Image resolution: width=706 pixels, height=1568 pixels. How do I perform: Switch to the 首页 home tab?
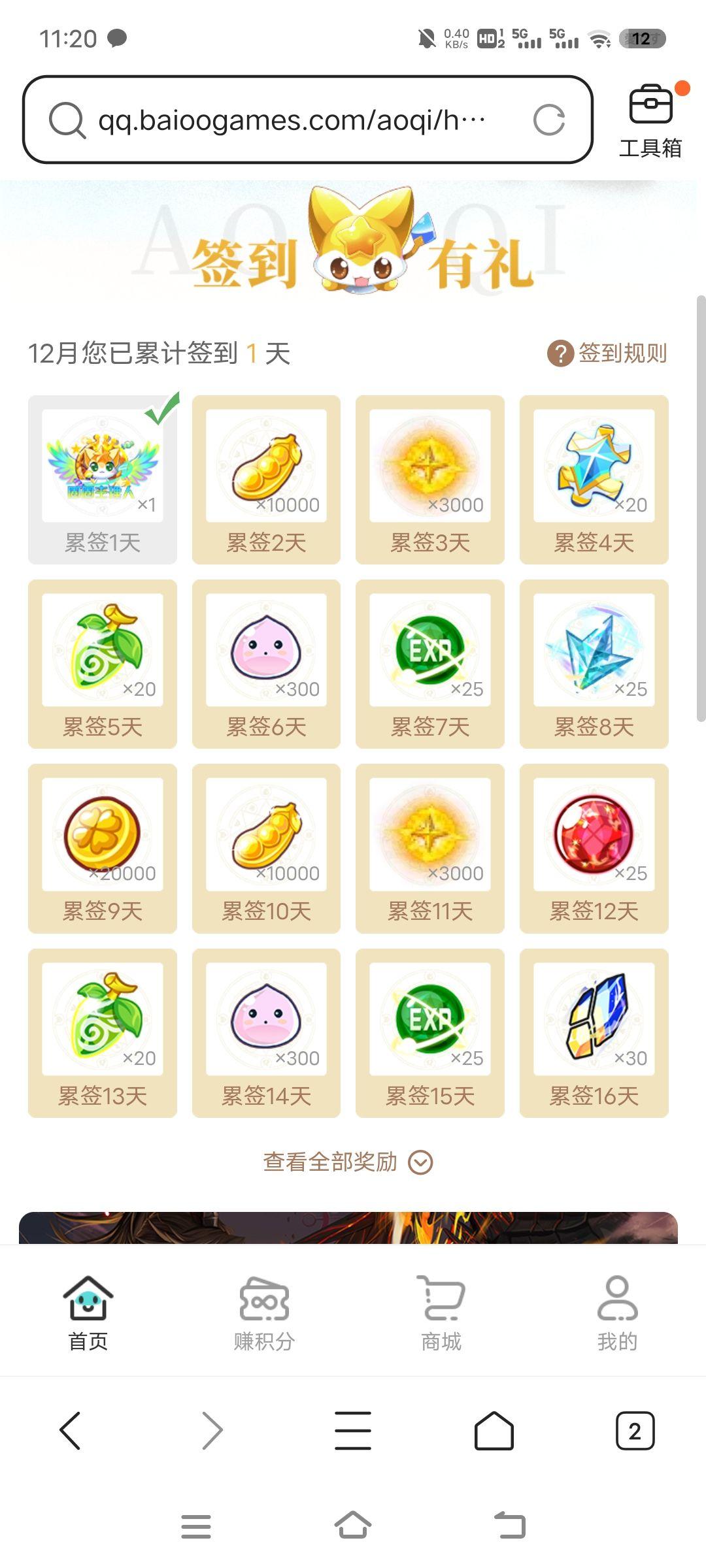[x=88, y=1313]
